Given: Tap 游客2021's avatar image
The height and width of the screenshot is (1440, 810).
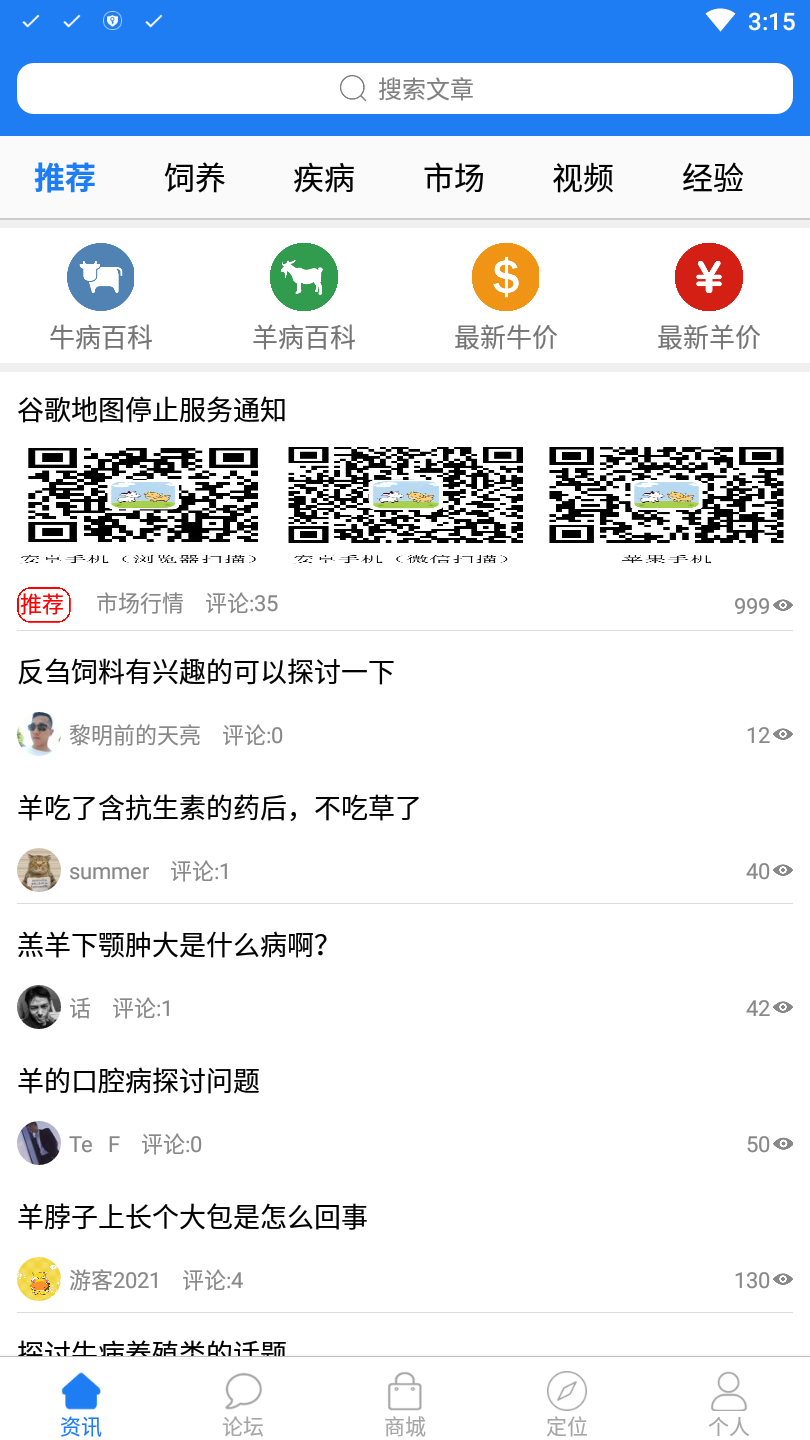Looking at the screenshot, I should coord(39,1280).
